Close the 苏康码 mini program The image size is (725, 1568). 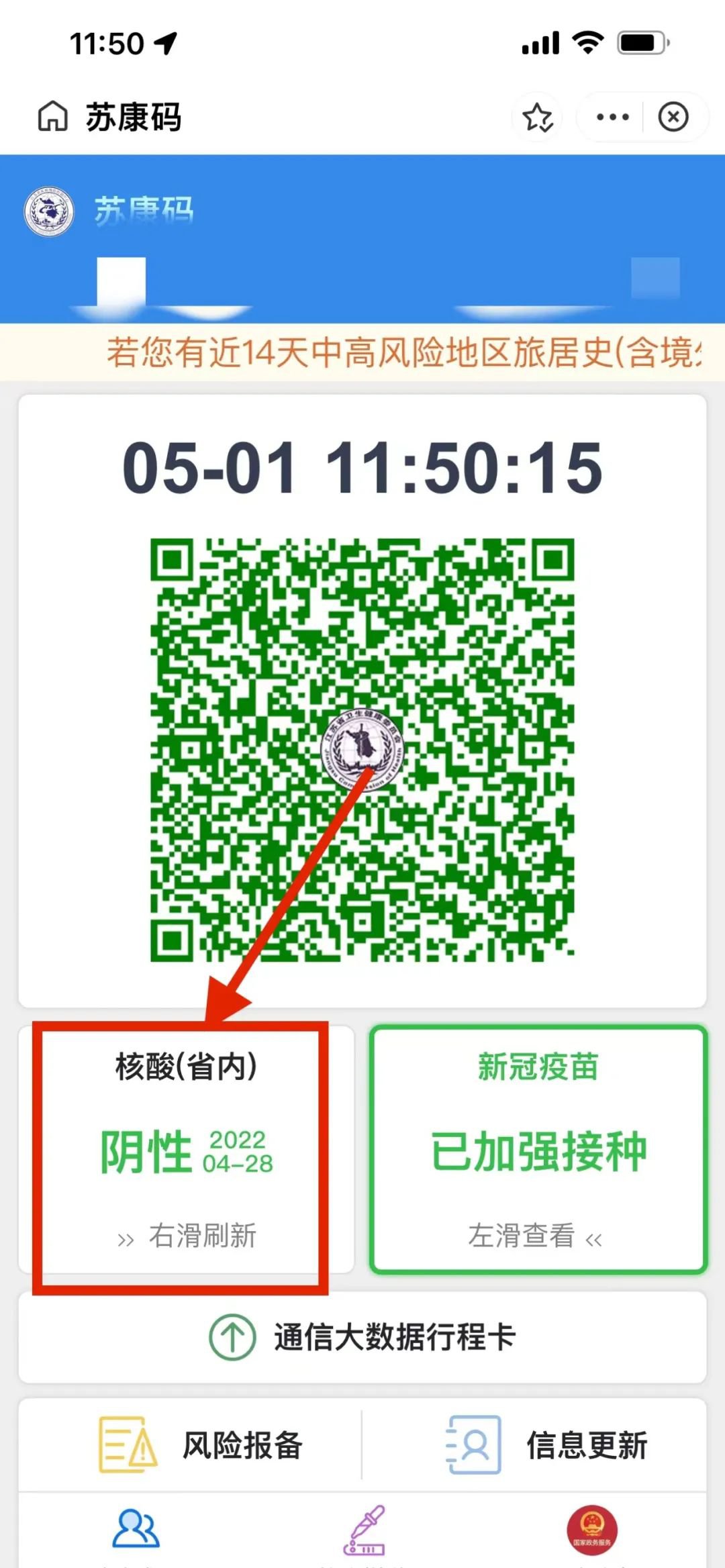(x=673, y=117)
